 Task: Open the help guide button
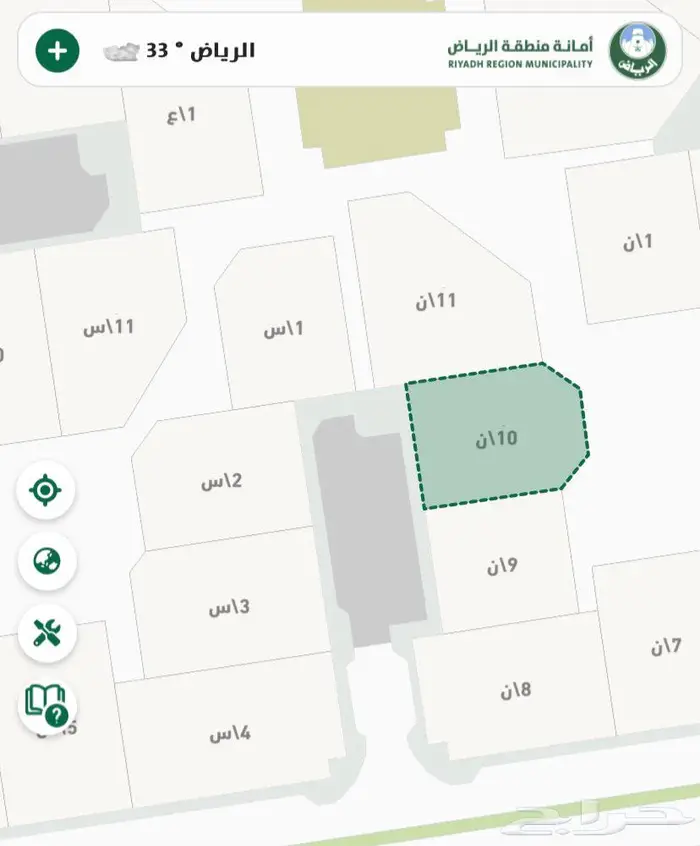(47, 706)
